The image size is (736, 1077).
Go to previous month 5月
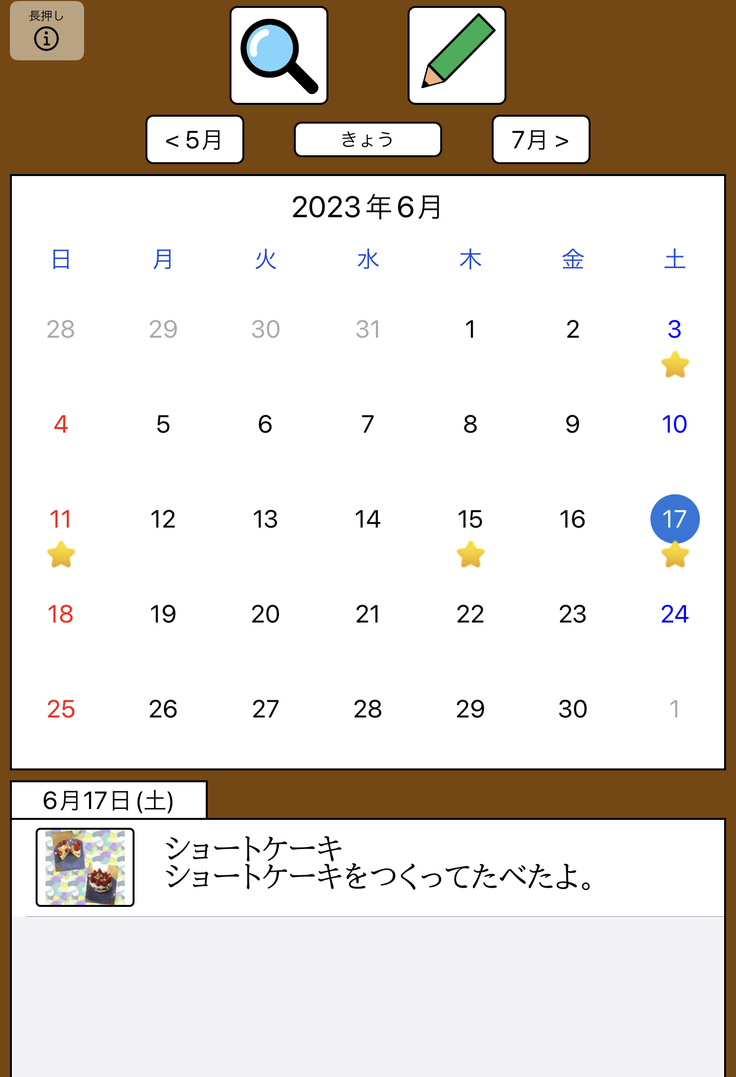(x=195, y=140)
